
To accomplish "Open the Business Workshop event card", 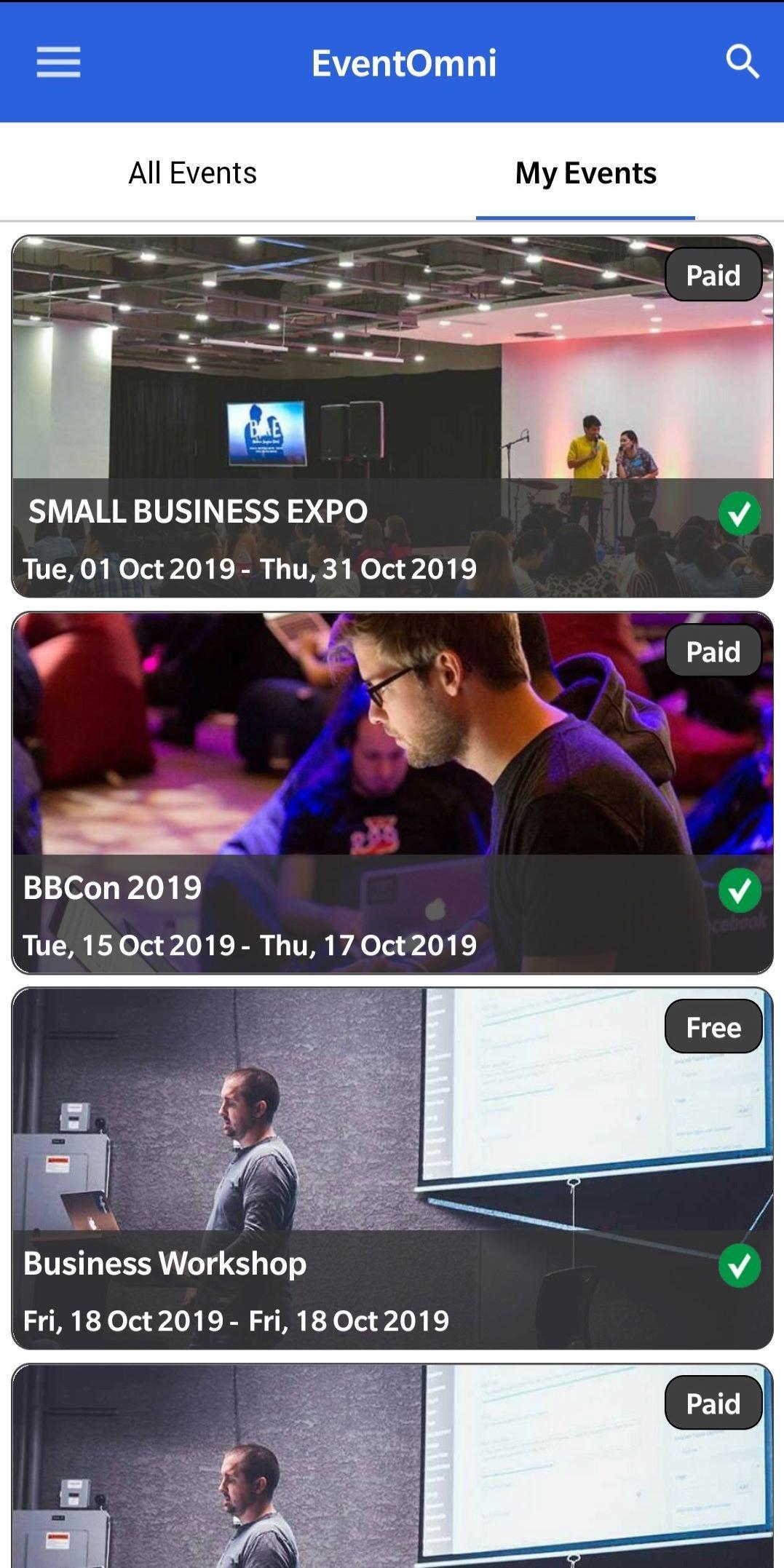I will coord(392,1168).
